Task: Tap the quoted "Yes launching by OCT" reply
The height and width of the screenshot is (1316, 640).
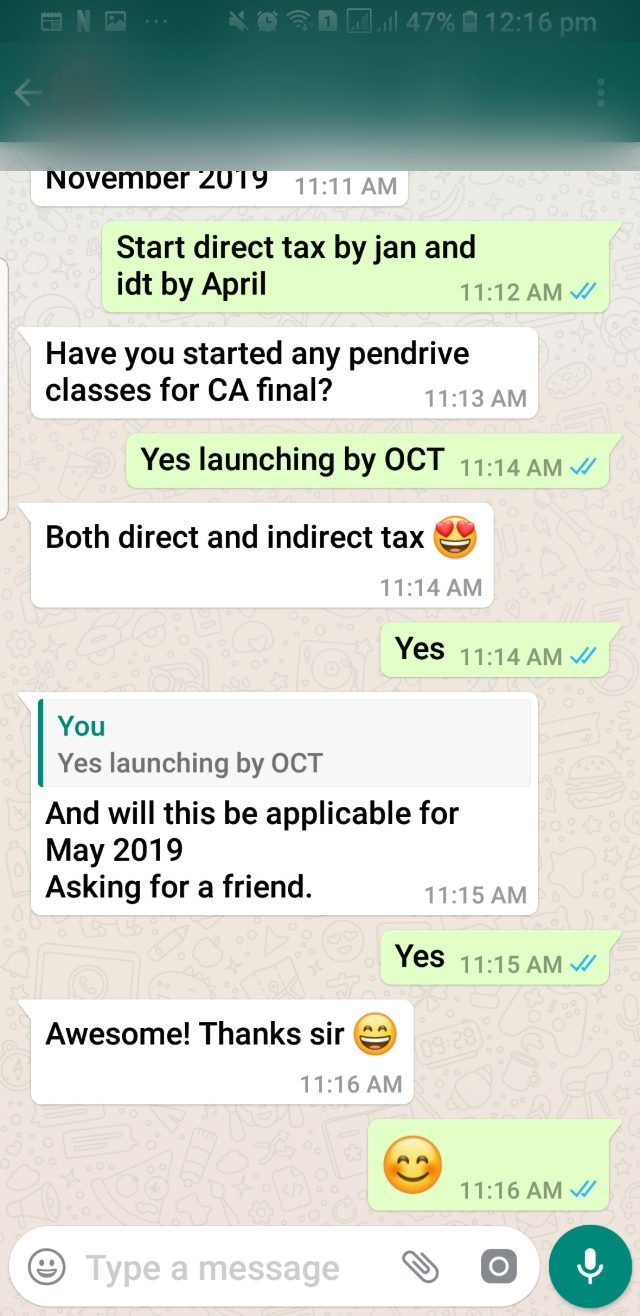Action: tap(284, 743)
